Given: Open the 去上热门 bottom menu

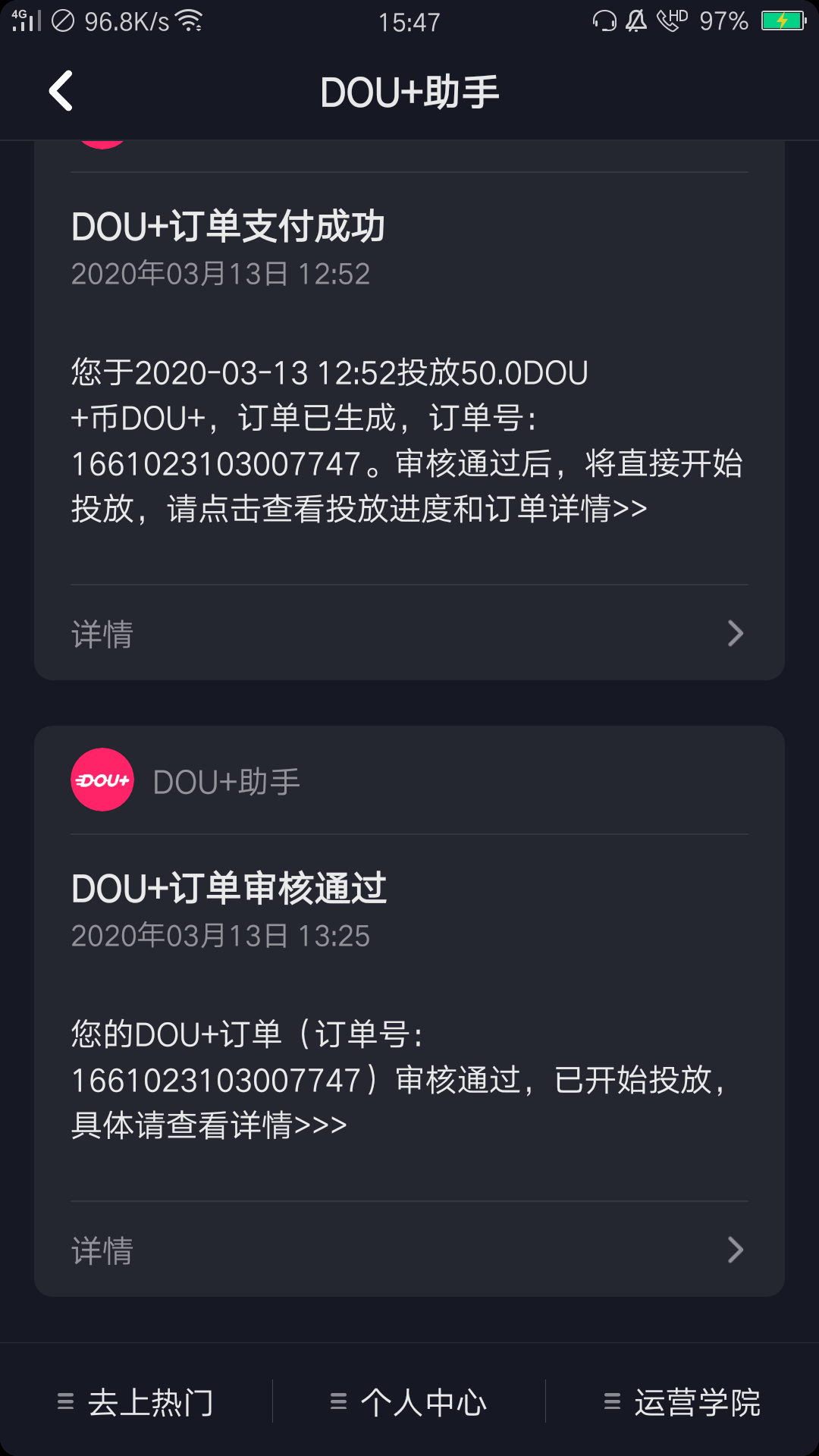Looking at the screenshot, I should [x=136, y=1402].
